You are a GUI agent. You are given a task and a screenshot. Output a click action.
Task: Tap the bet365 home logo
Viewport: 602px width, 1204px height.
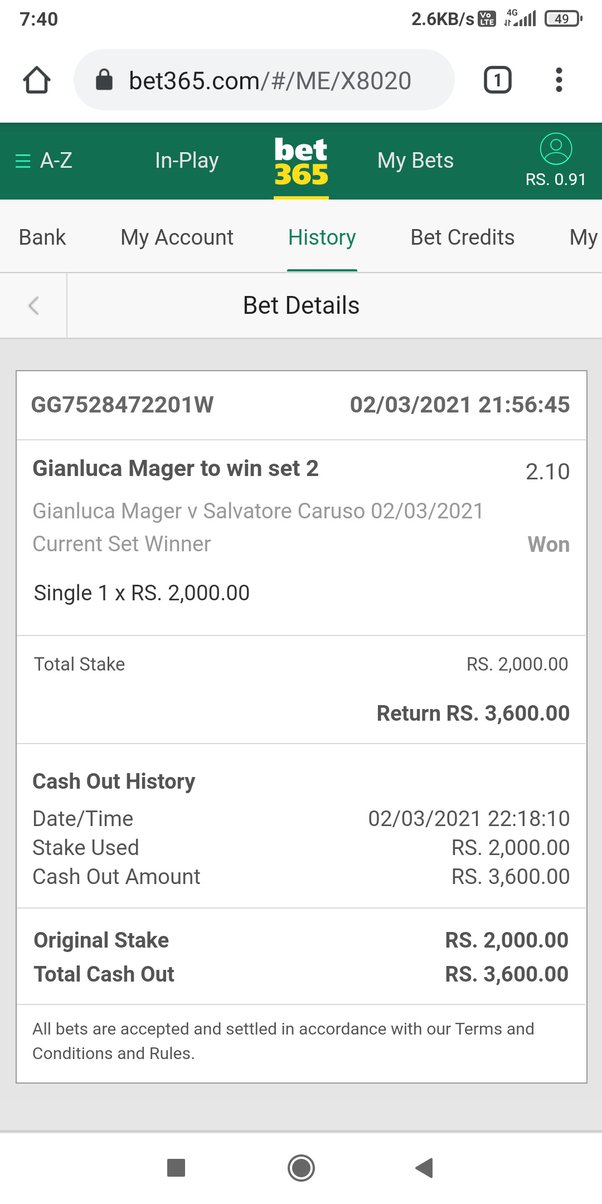pos(301,161)
